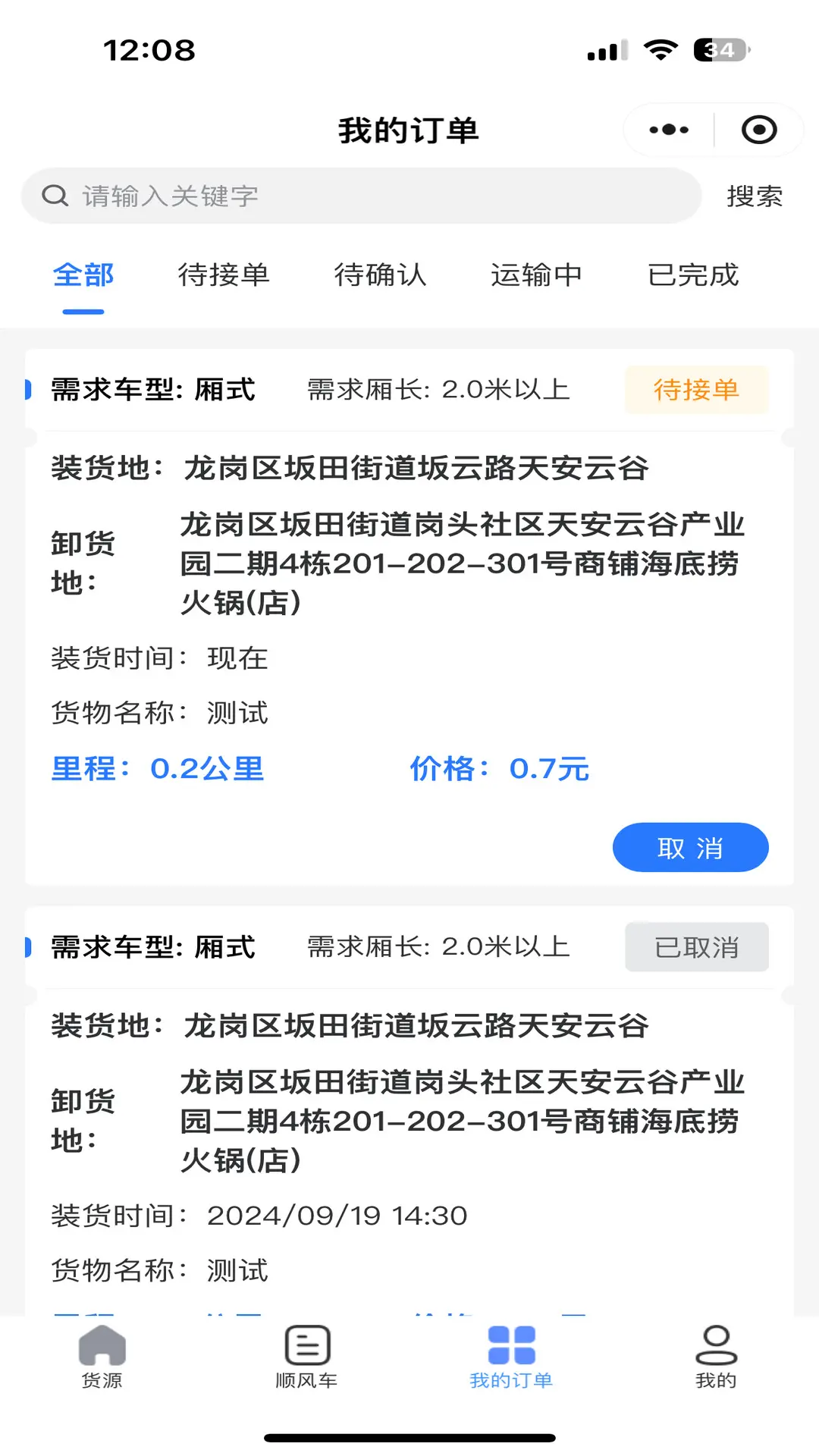Select 我的订单 in the bottom bar
Image resolution: width=819 pixels, height=1456 pixels.
tap(511, 1356)
